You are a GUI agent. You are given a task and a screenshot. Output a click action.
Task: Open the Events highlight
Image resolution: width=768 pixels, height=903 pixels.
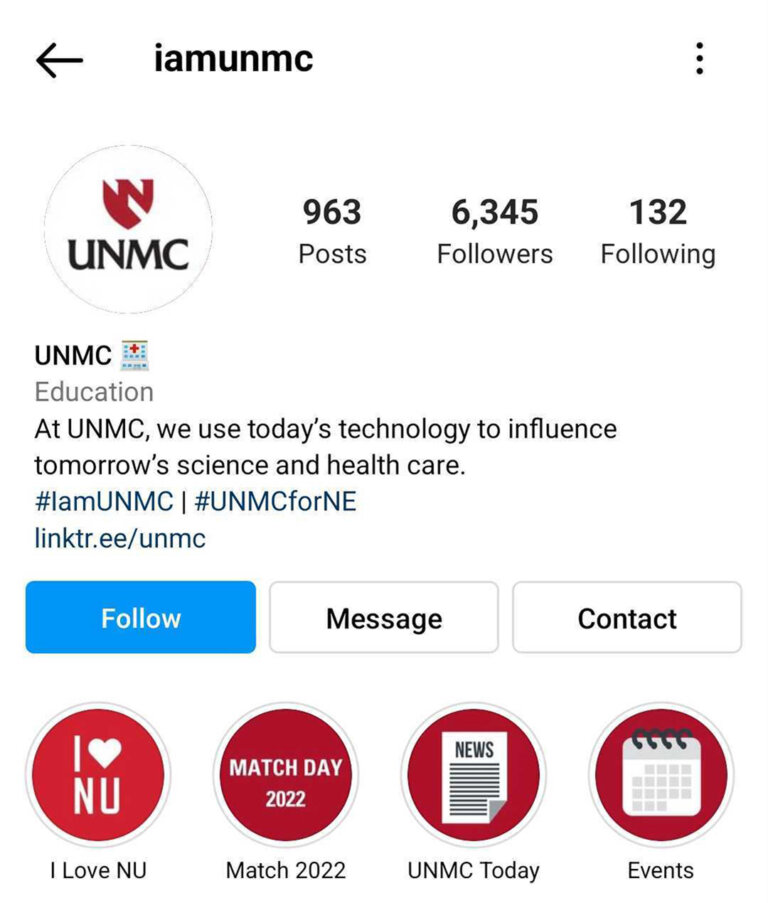point(661,776)
